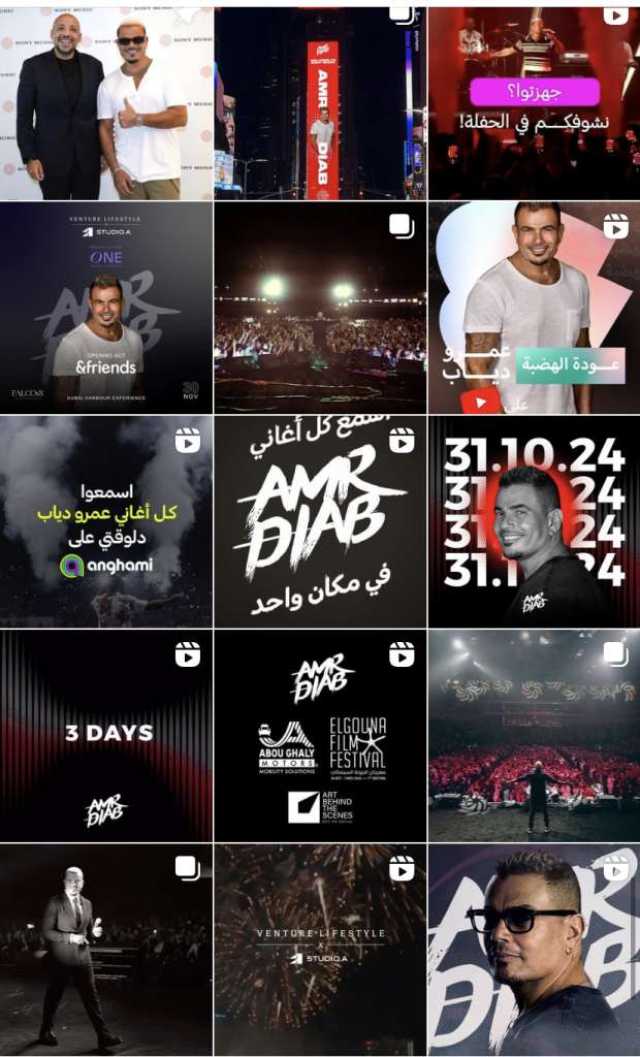This screenshot has width=640, height=1057.
Task: View the concert crowd post with green stage lights
Action: (320, 308)
